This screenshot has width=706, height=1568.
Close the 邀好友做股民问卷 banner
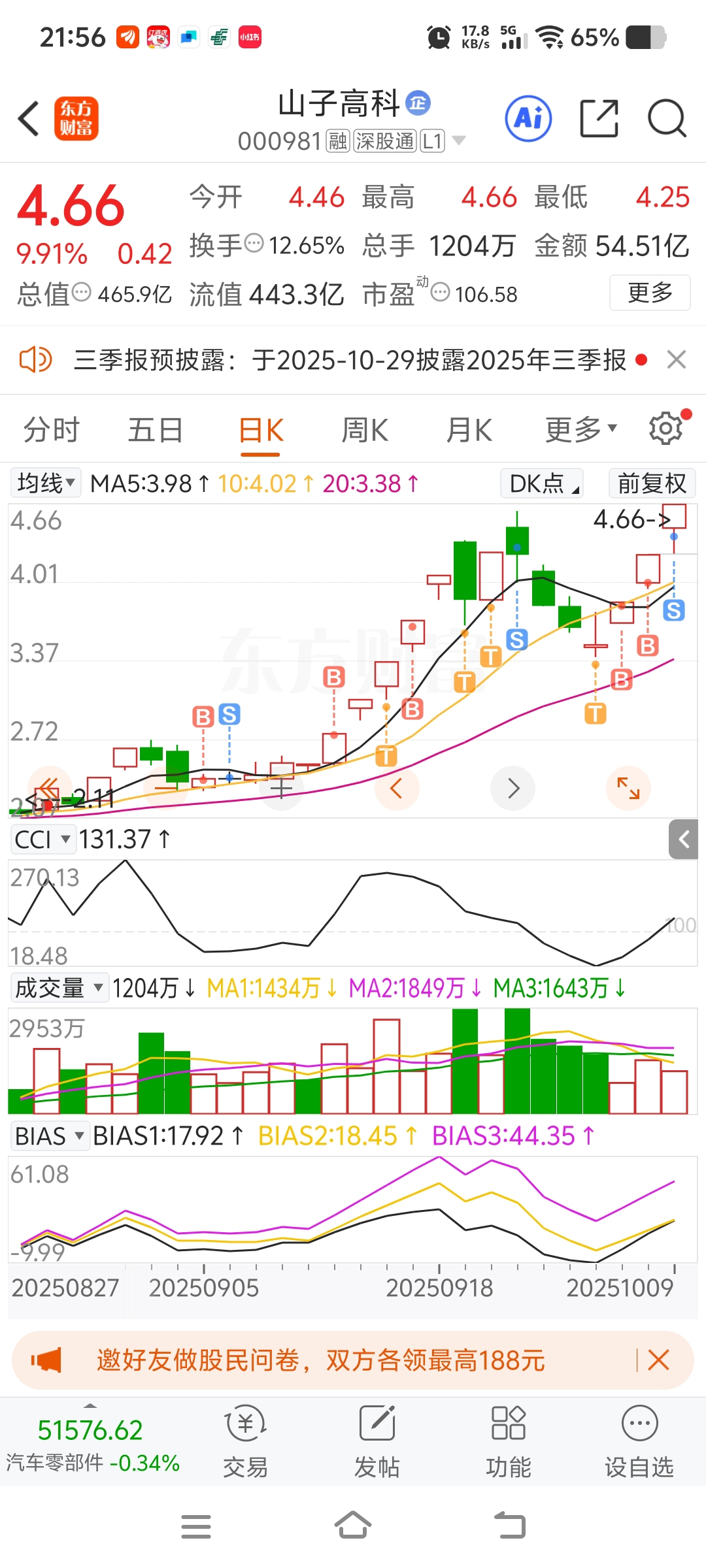coord(658,1360)
